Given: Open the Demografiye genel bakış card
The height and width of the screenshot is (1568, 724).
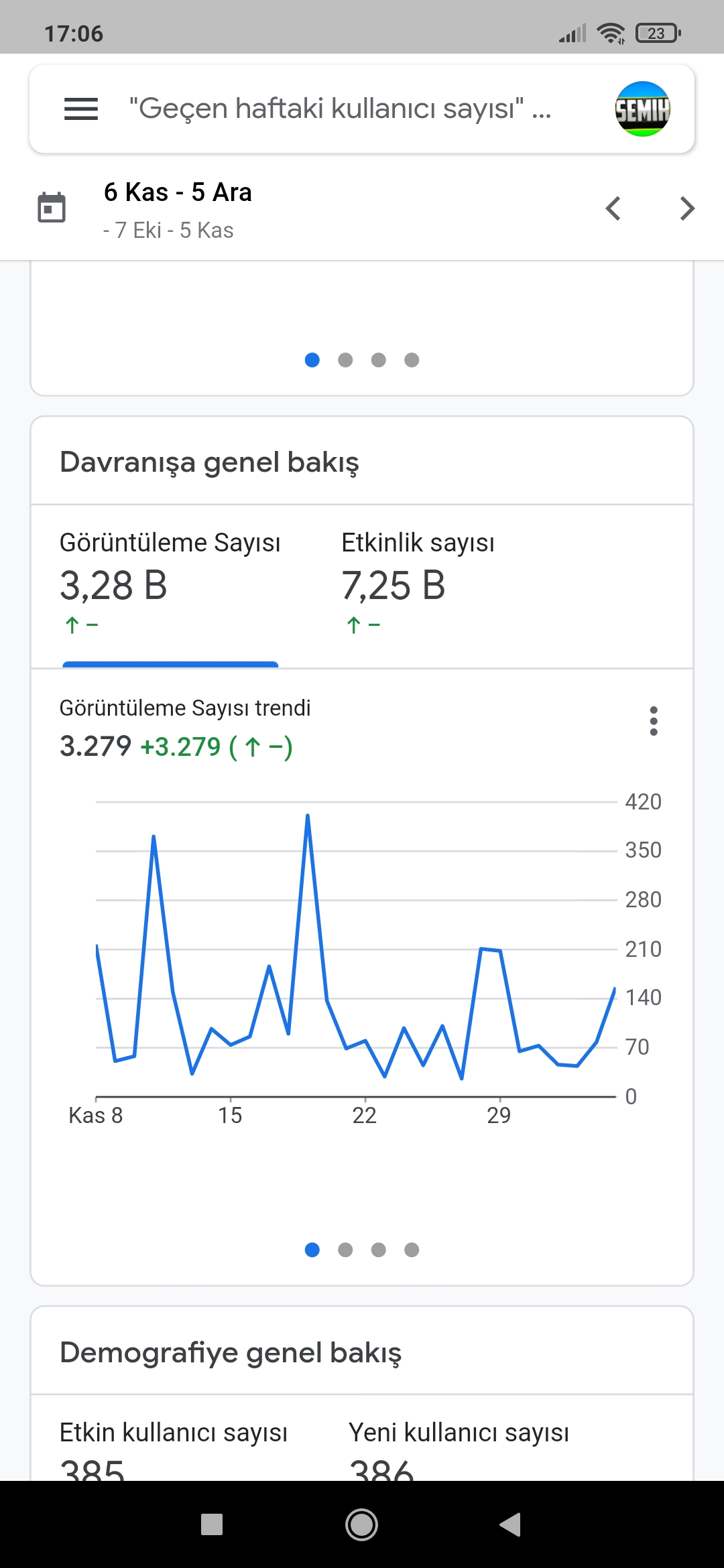Looking at the screenshot, I should tap(231, 1352).
